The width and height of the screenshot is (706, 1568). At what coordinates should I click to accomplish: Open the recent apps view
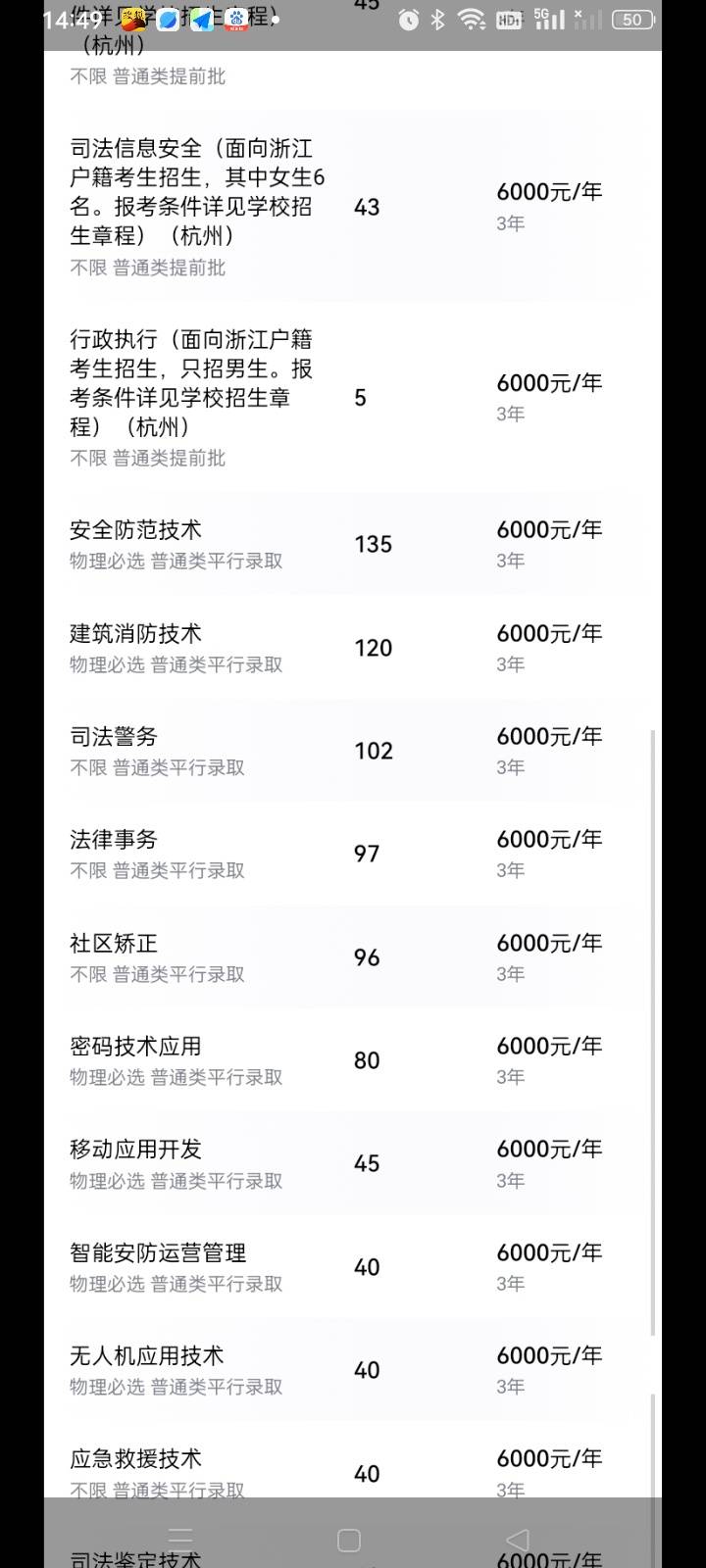click(x=180, y=1537)
